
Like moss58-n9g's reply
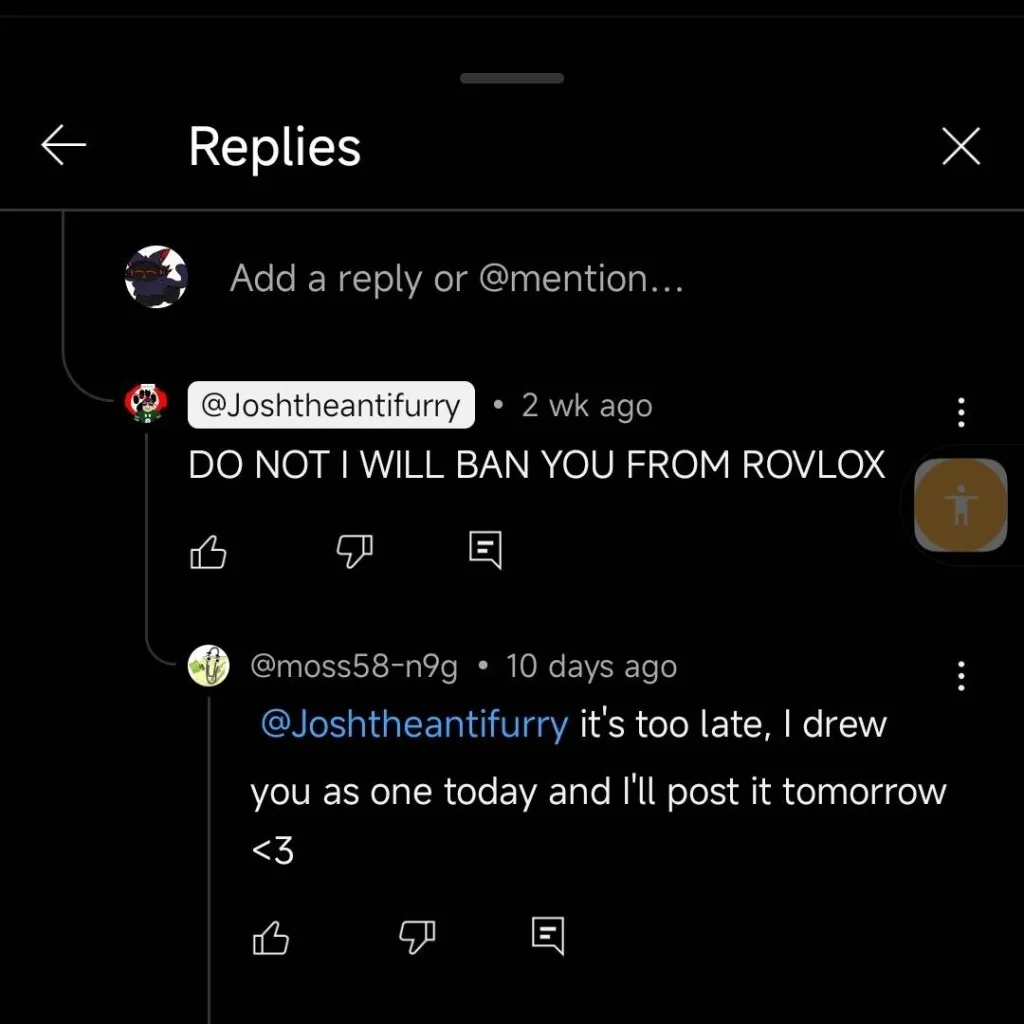[x=270, y=936]
